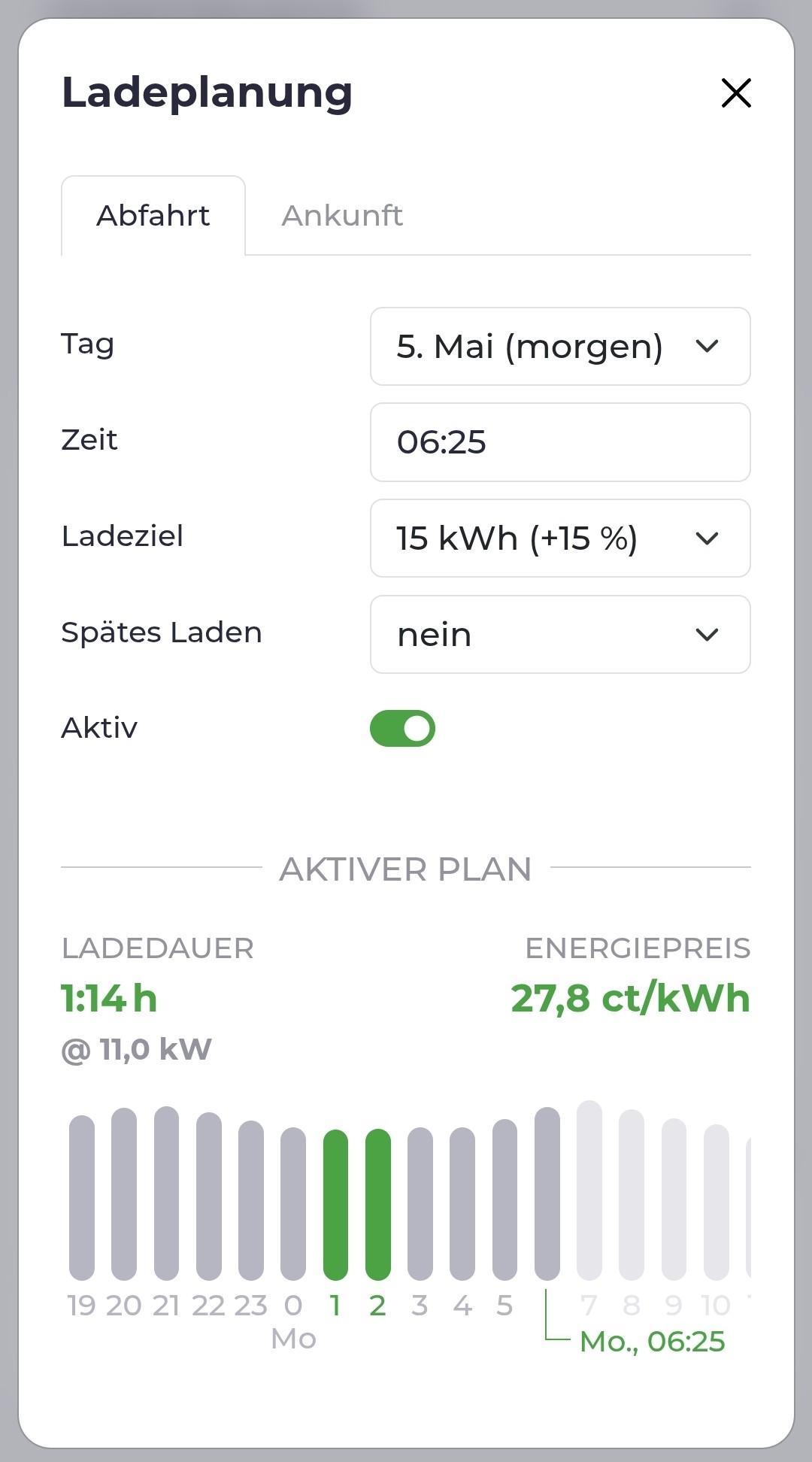812x1462 pixels.
Task: Edit the Zeit field showing 06:25
Action: [560, 442]
